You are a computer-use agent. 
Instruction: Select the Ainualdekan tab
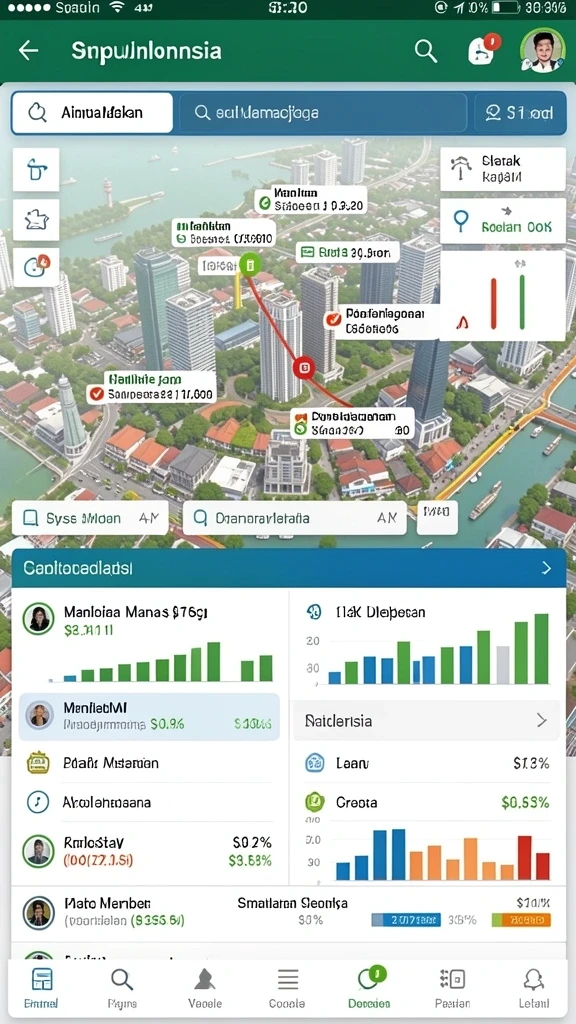coord(92,113)
